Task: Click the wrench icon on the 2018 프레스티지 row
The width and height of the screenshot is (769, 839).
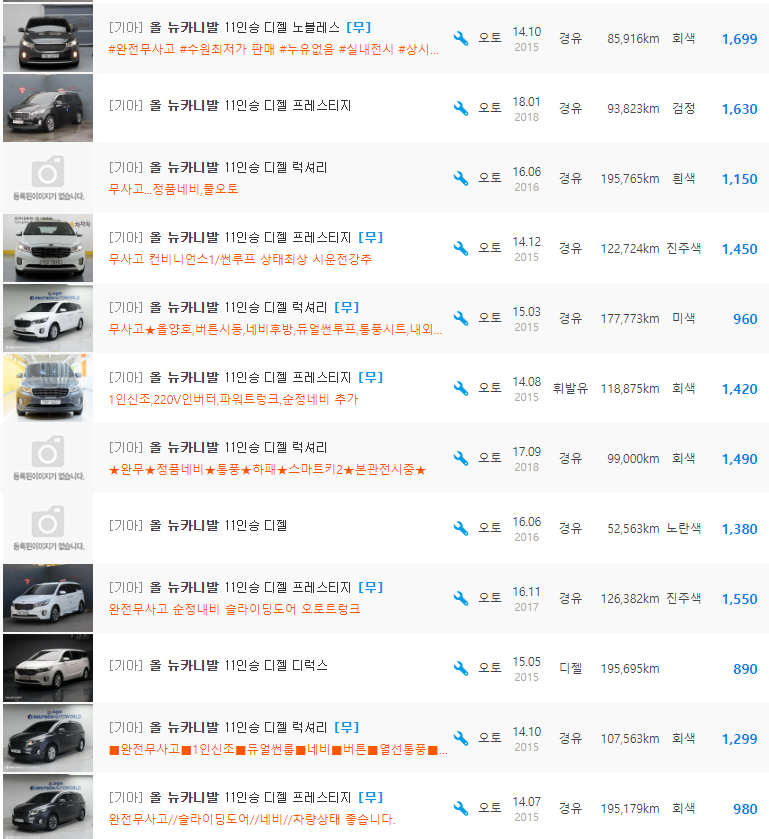Action: [460, 107]
